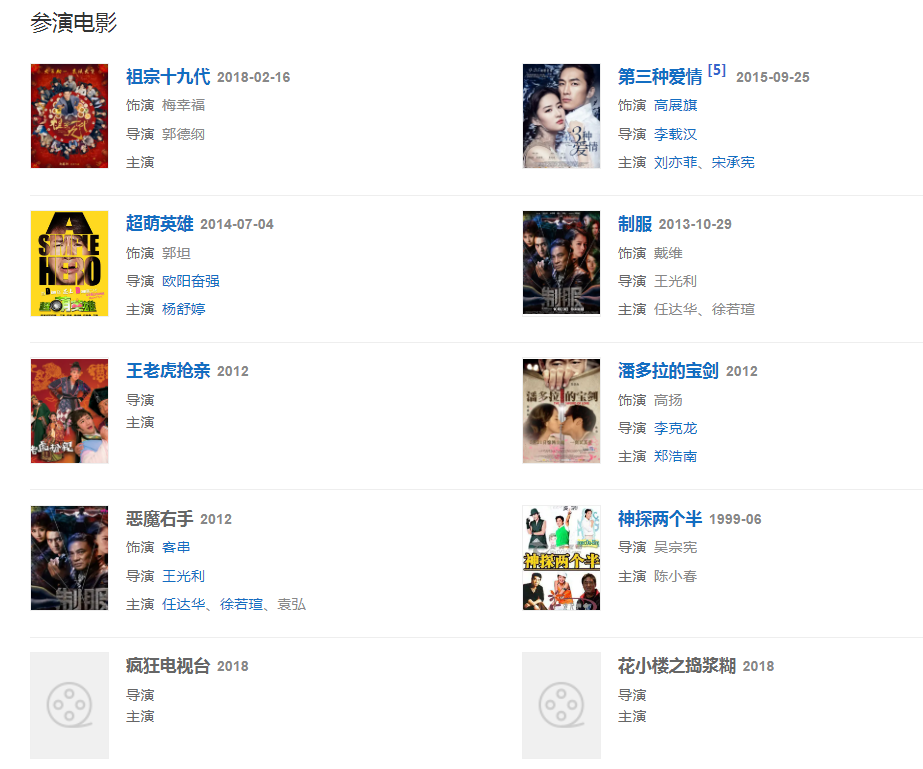Open actor link 郑浩南
923x769 pixels.
pyautogui.click(x=675, y=456)
